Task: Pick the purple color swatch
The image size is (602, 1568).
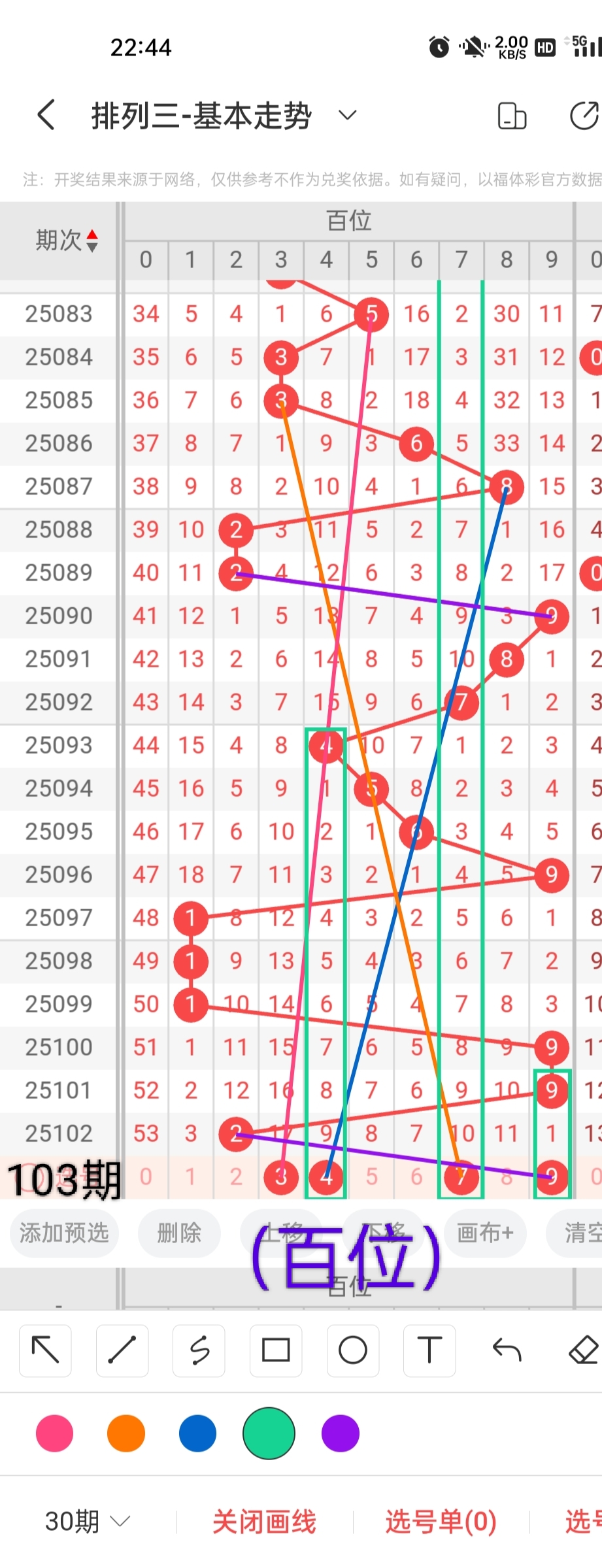Action: 341,1433
